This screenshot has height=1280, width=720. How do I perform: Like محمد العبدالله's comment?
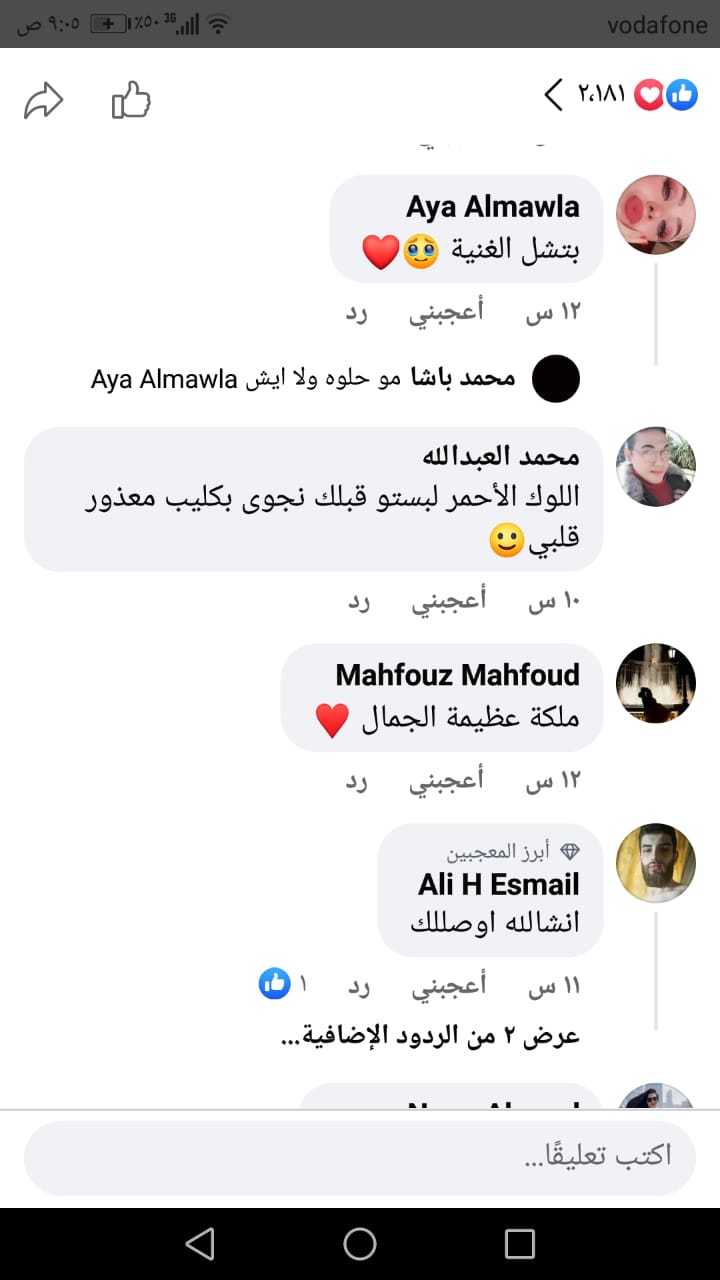pyautogui.click(x=449, y=601)
